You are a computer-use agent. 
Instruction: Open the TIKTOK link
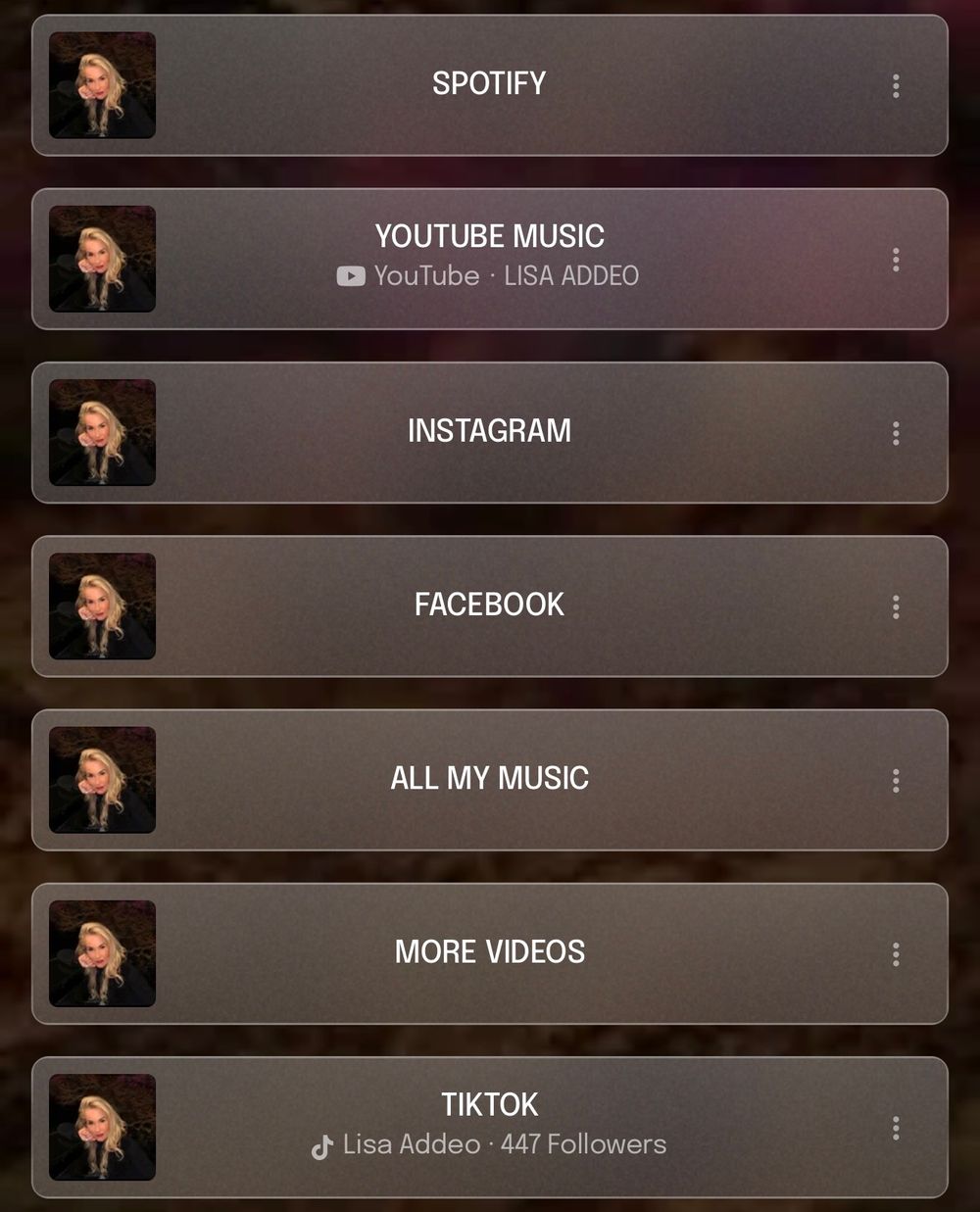[x=489, y=1127]
